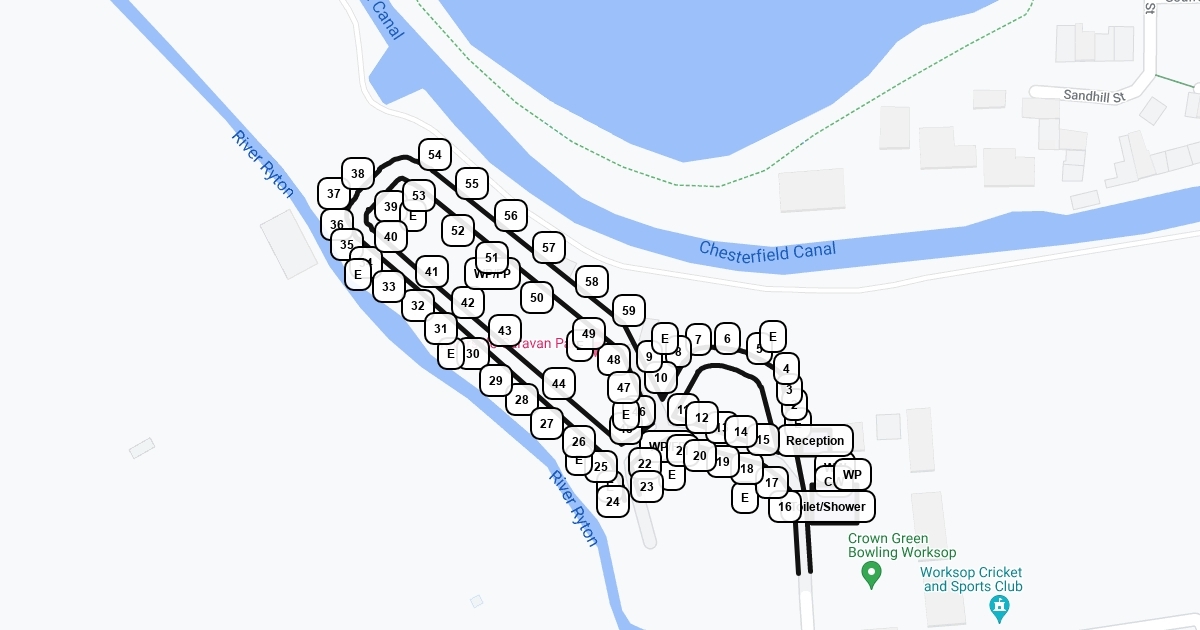Select pitch number 58
1200x630 pixels.
(x=592, y=282)
